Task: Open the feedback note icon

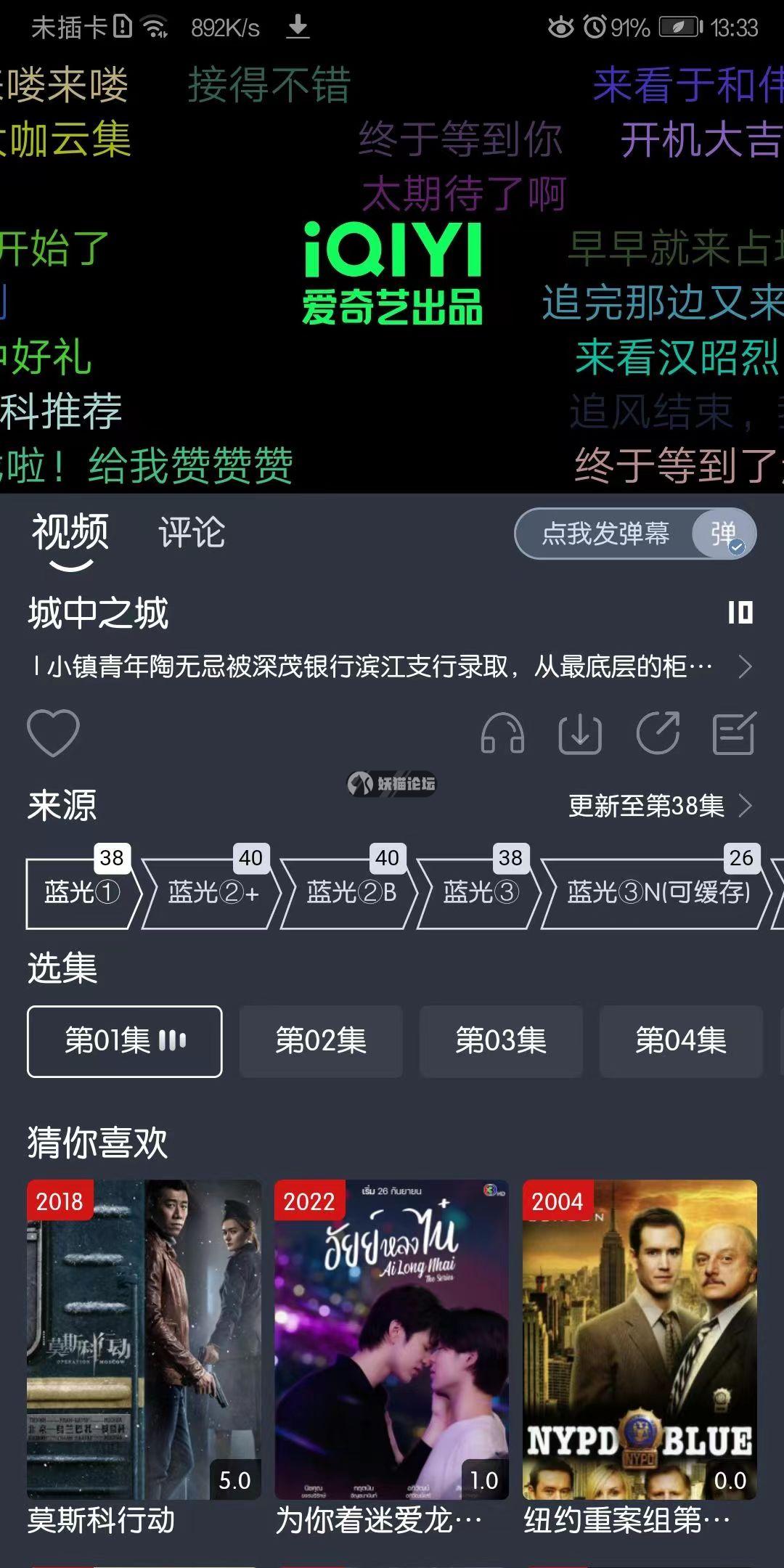Action: 735,733
